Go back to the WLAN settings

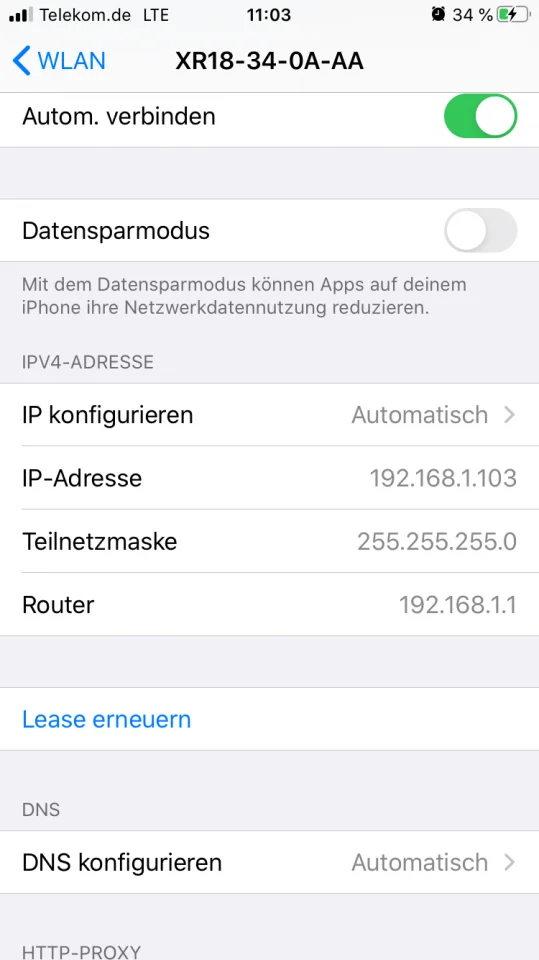click(x=59, y=61)
